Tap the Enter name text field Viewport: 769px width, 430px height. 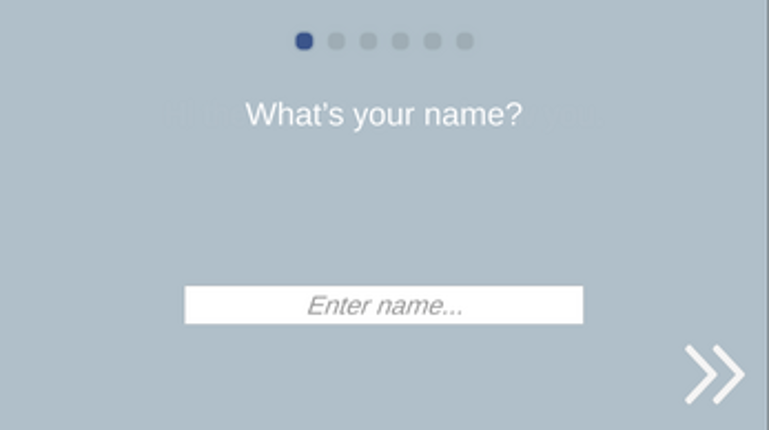tap(383, 305)
